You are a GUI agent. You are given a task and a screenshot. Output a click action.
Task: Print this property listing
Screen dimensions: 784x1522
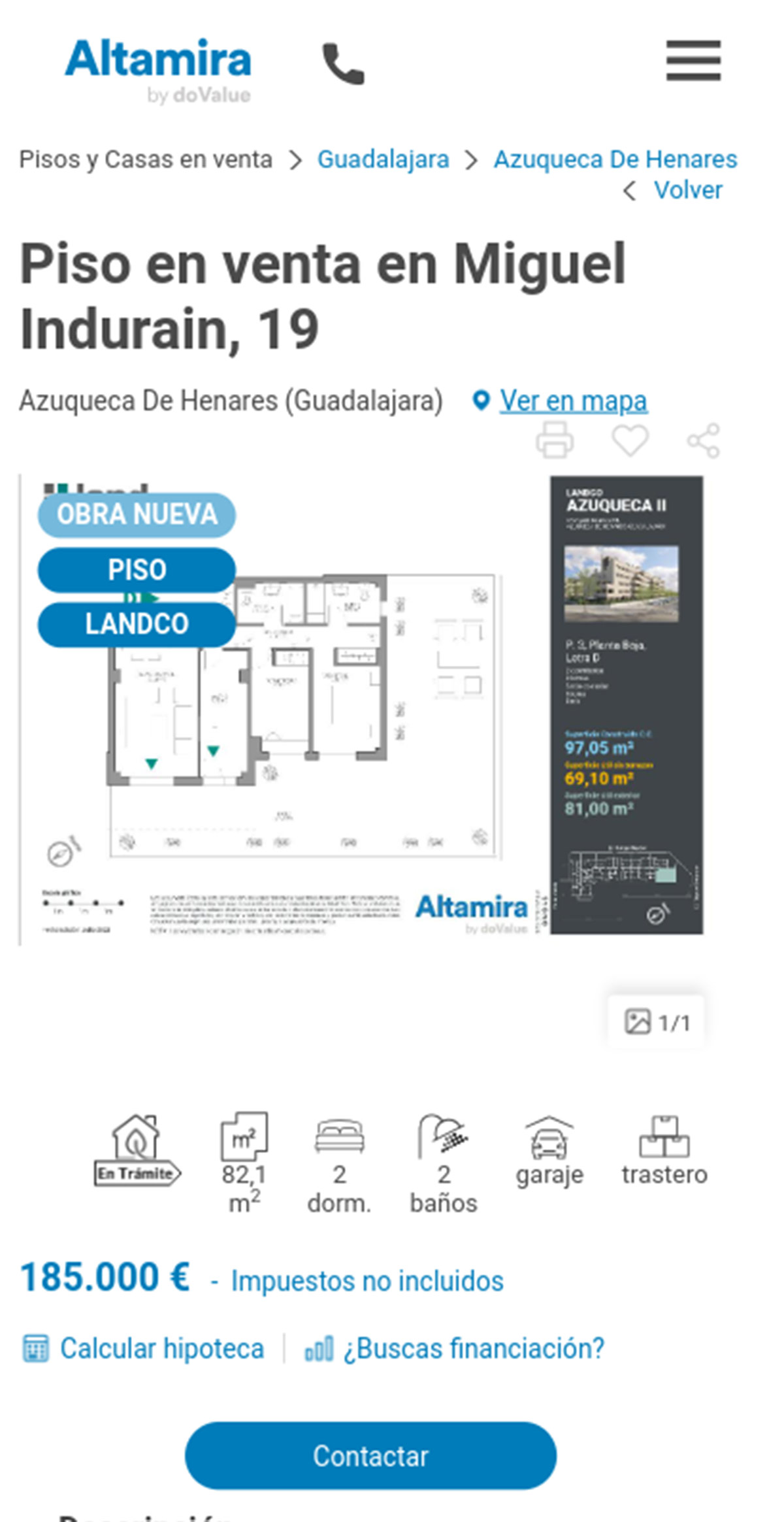[x=555, y=440]
